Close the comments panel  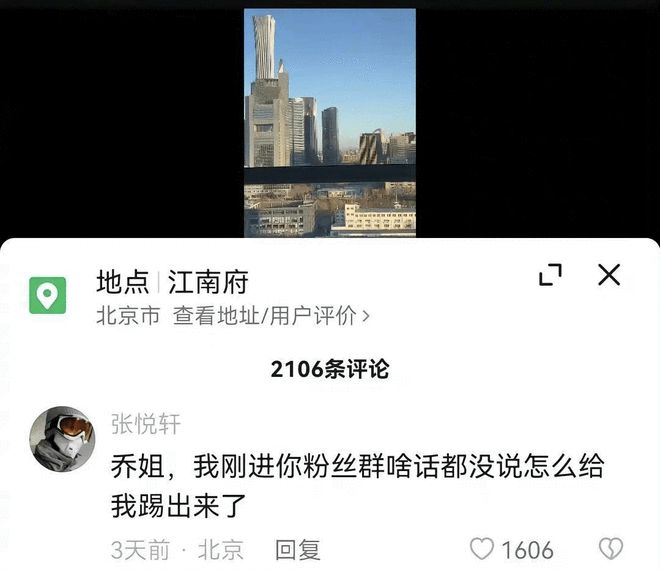click(609, 276)
